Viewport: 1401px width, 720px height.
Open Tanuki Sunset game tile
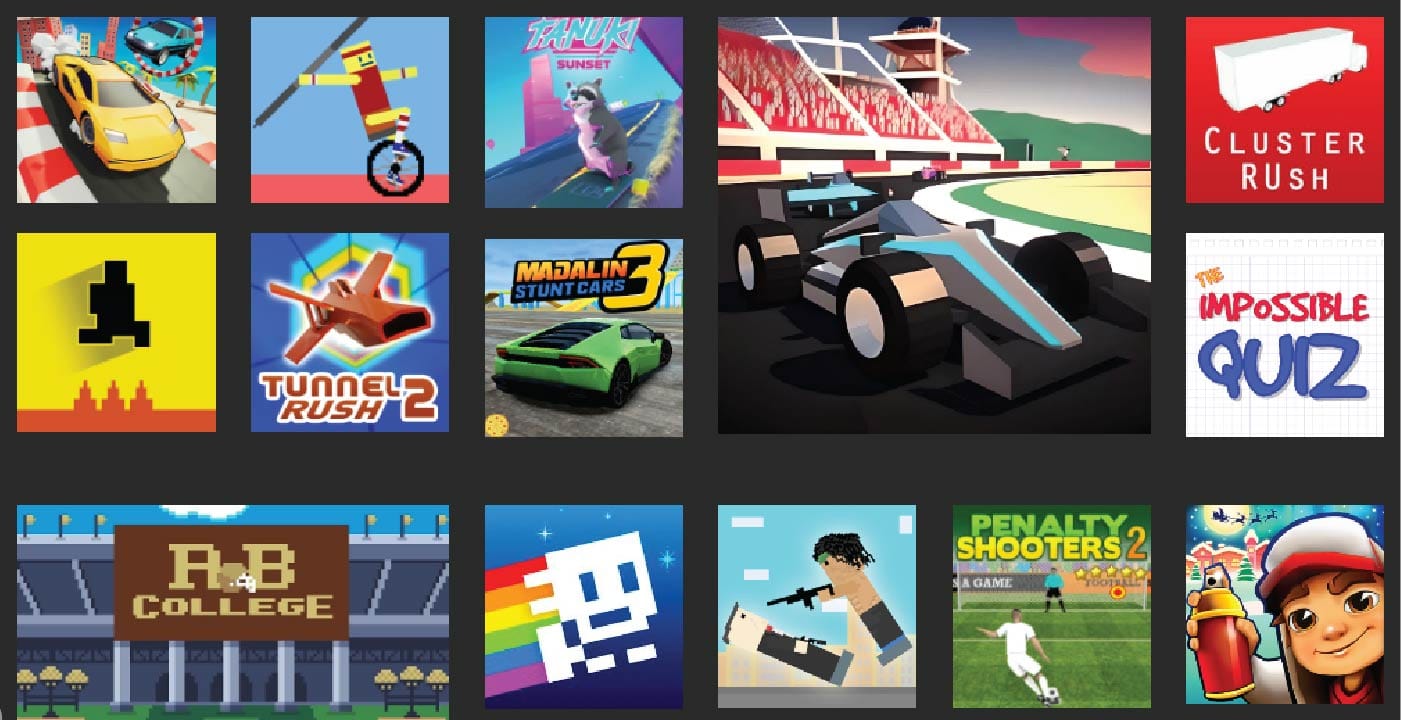point(583,111)
